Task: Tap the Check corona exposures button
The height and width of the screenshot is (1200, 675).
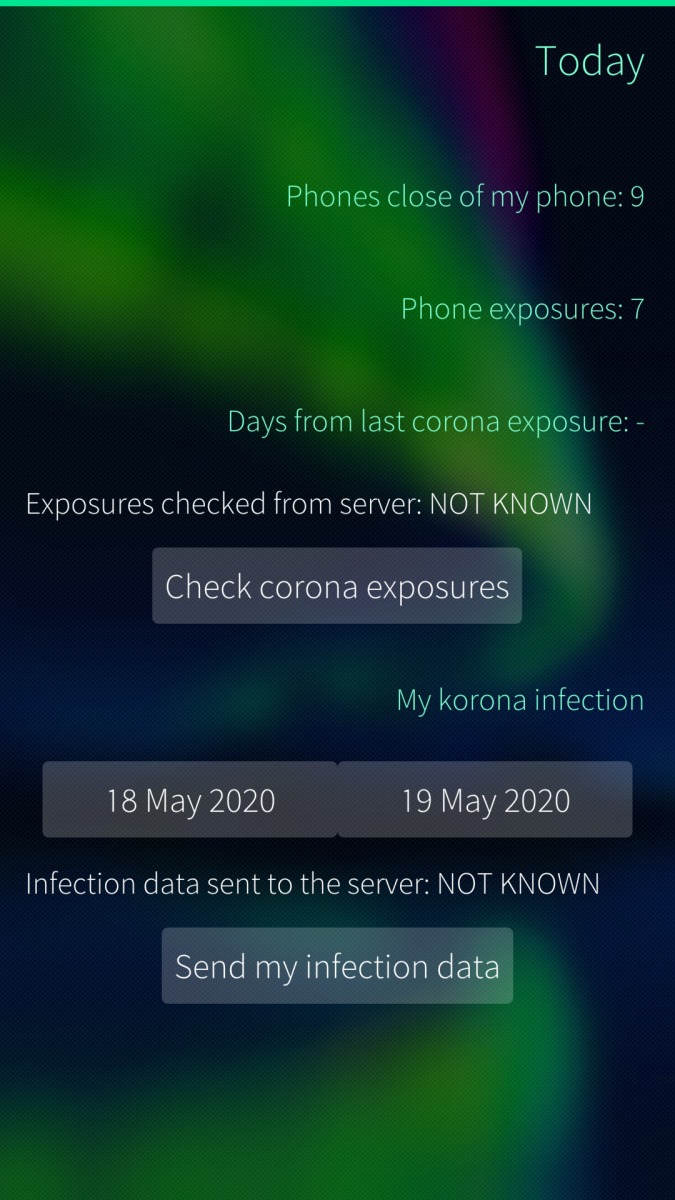Action: (x=337, y=586)
